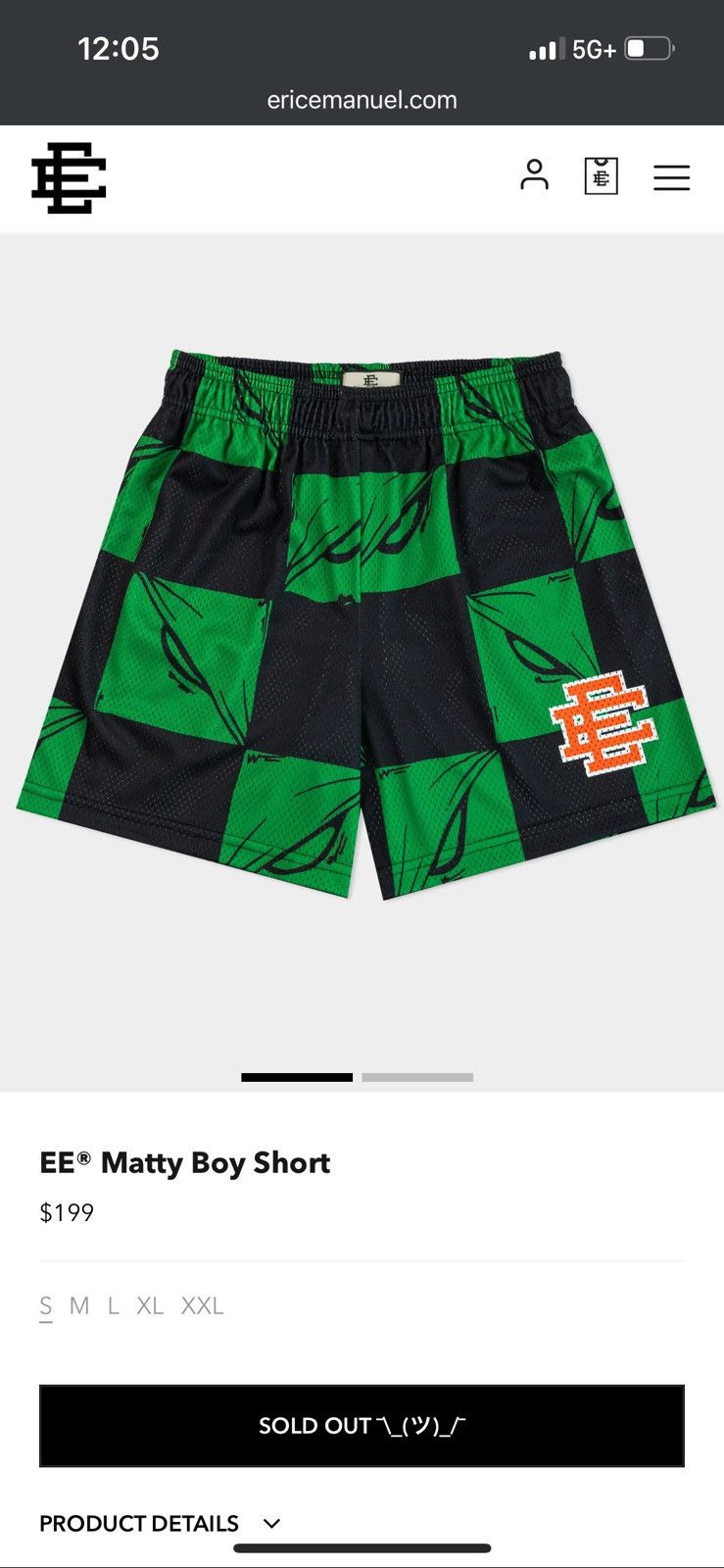Viewport: 724px width, 1568px height.
Task: Select size M
Action: [x=79, y=1305]
